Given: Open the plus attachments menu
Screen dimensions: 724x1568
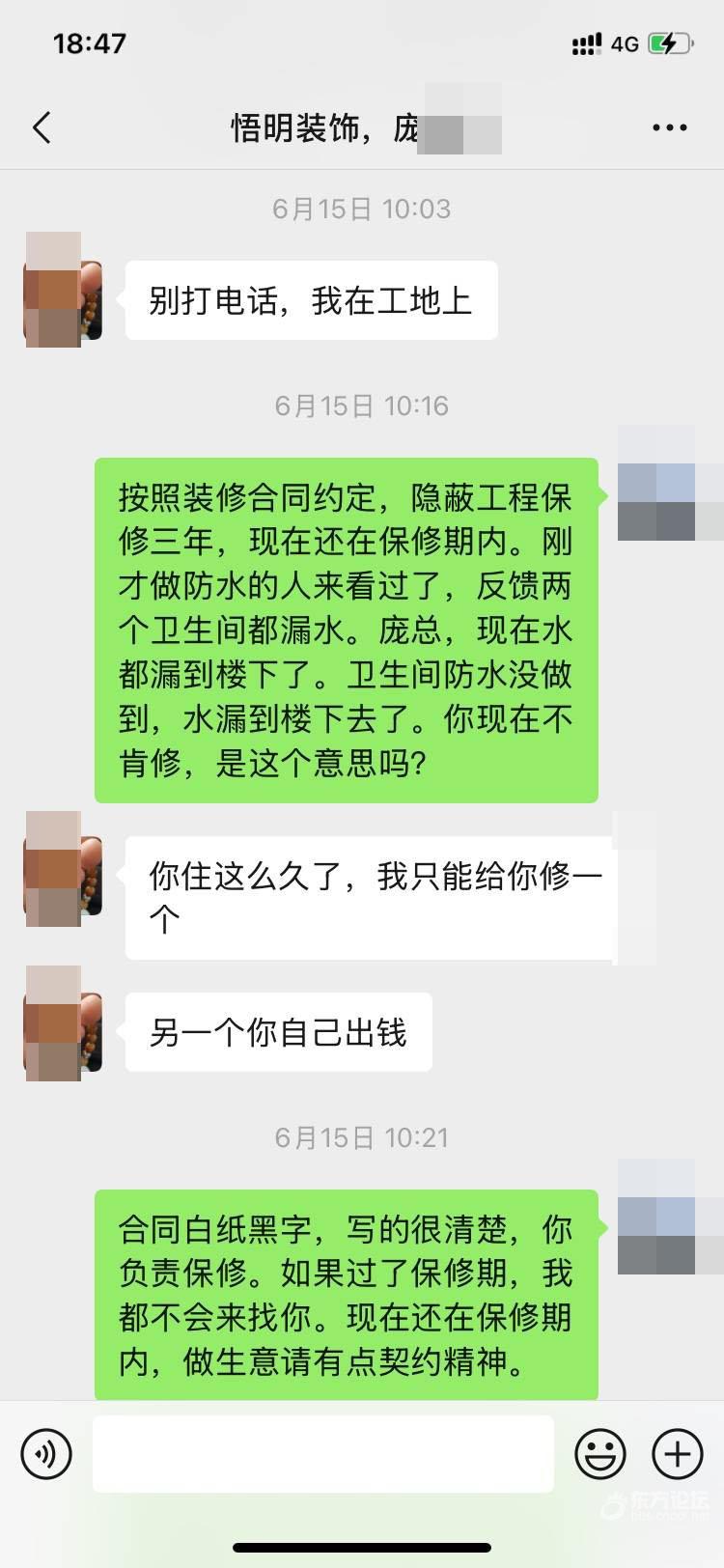Looking at the screenshot, I should [x=678, y=1453].
